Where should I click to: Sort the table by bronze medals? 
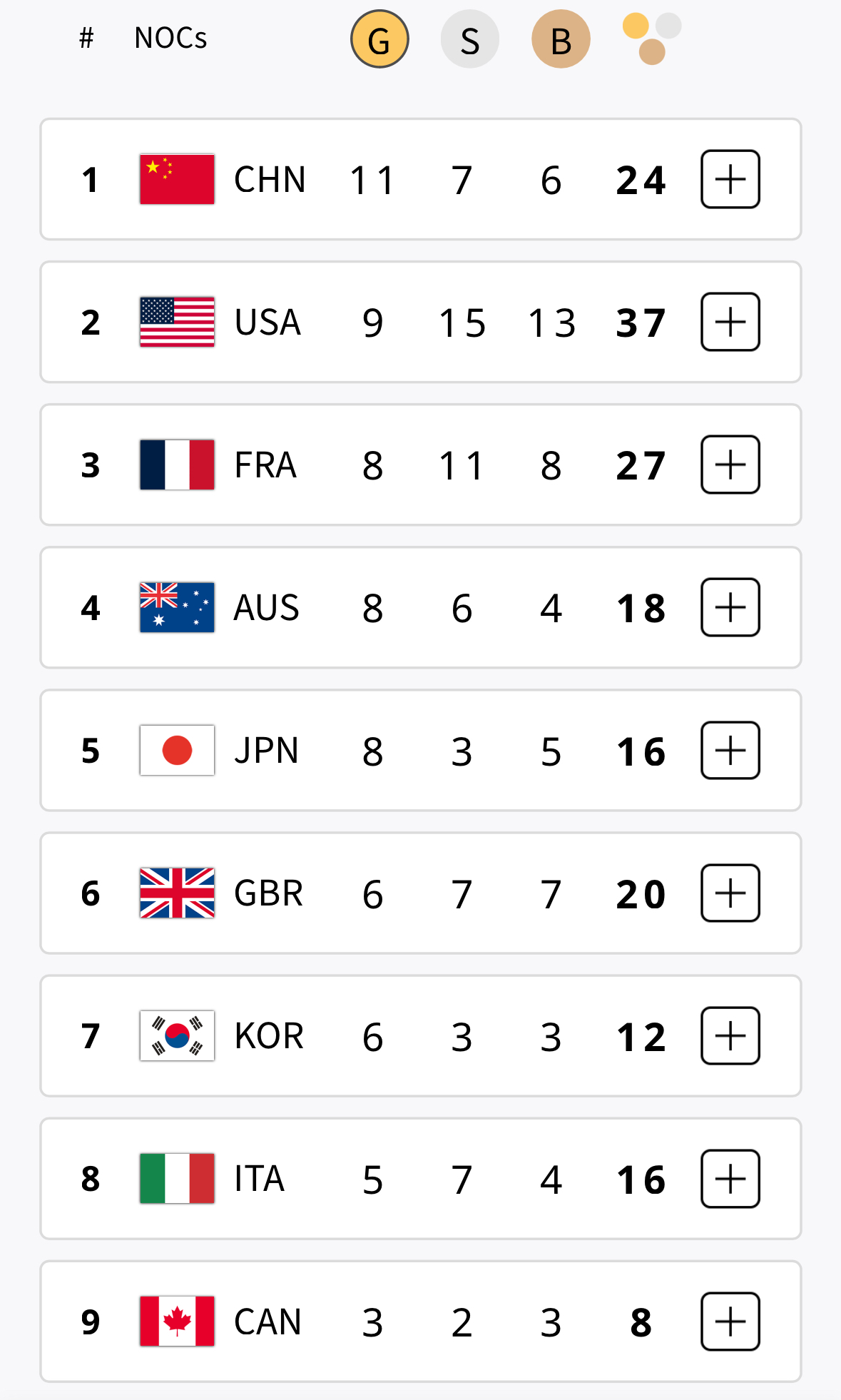(561, 39)
